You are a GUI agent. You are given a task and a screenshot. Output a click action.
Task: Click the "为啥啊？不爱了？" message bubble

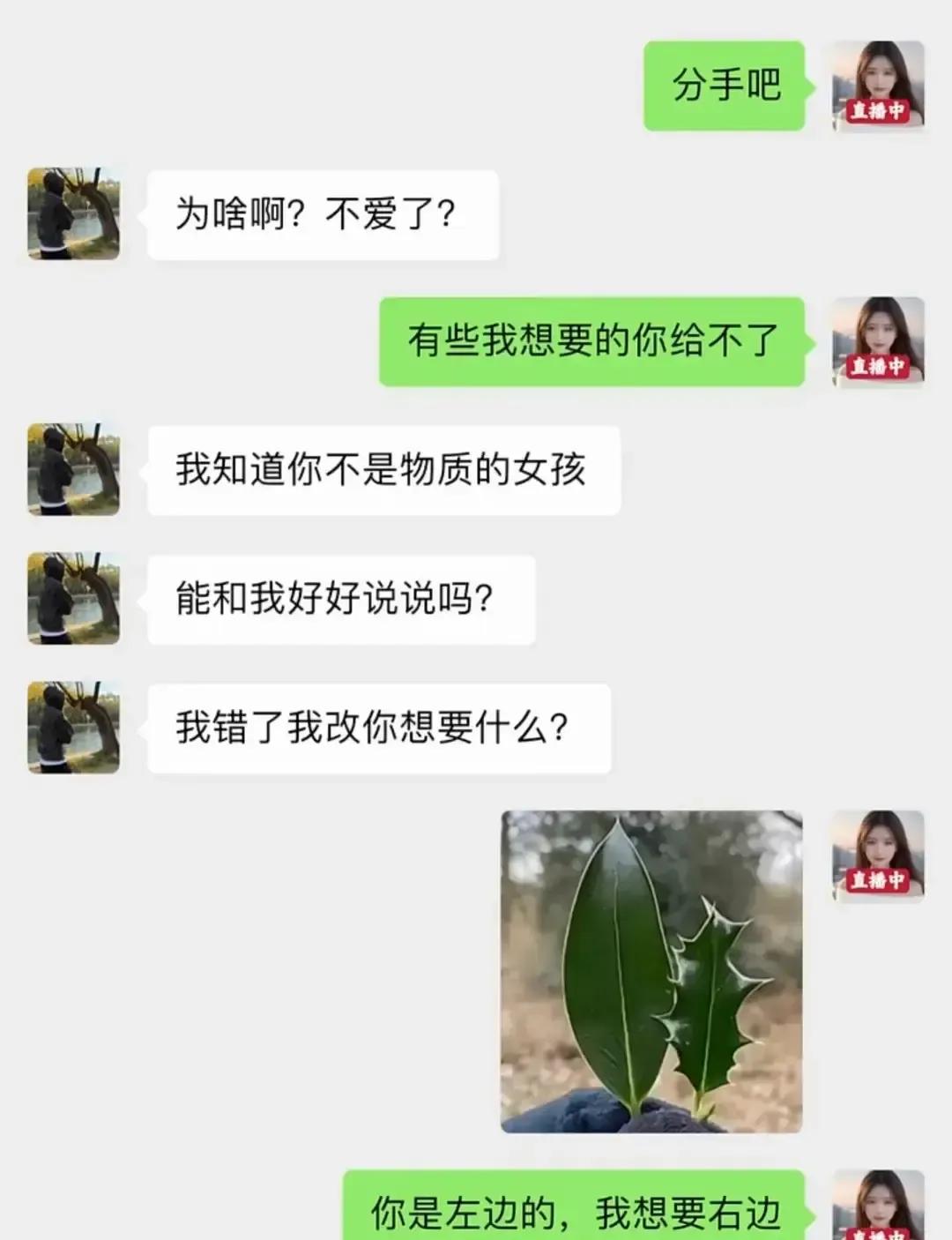click(322, 214)
